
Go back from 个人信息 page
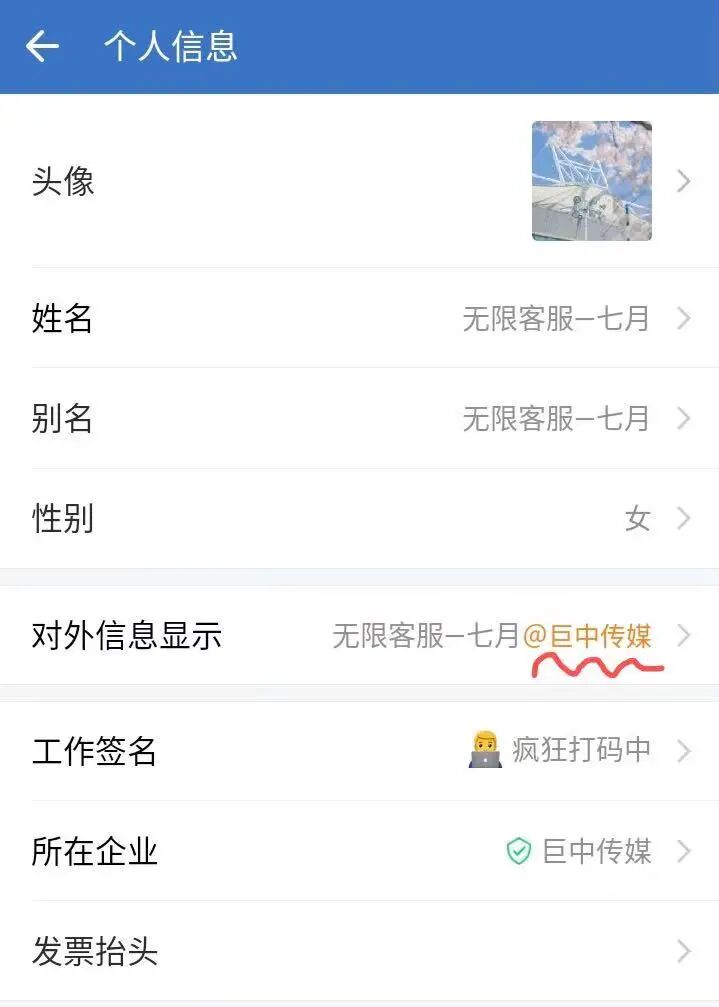(42, 46)
